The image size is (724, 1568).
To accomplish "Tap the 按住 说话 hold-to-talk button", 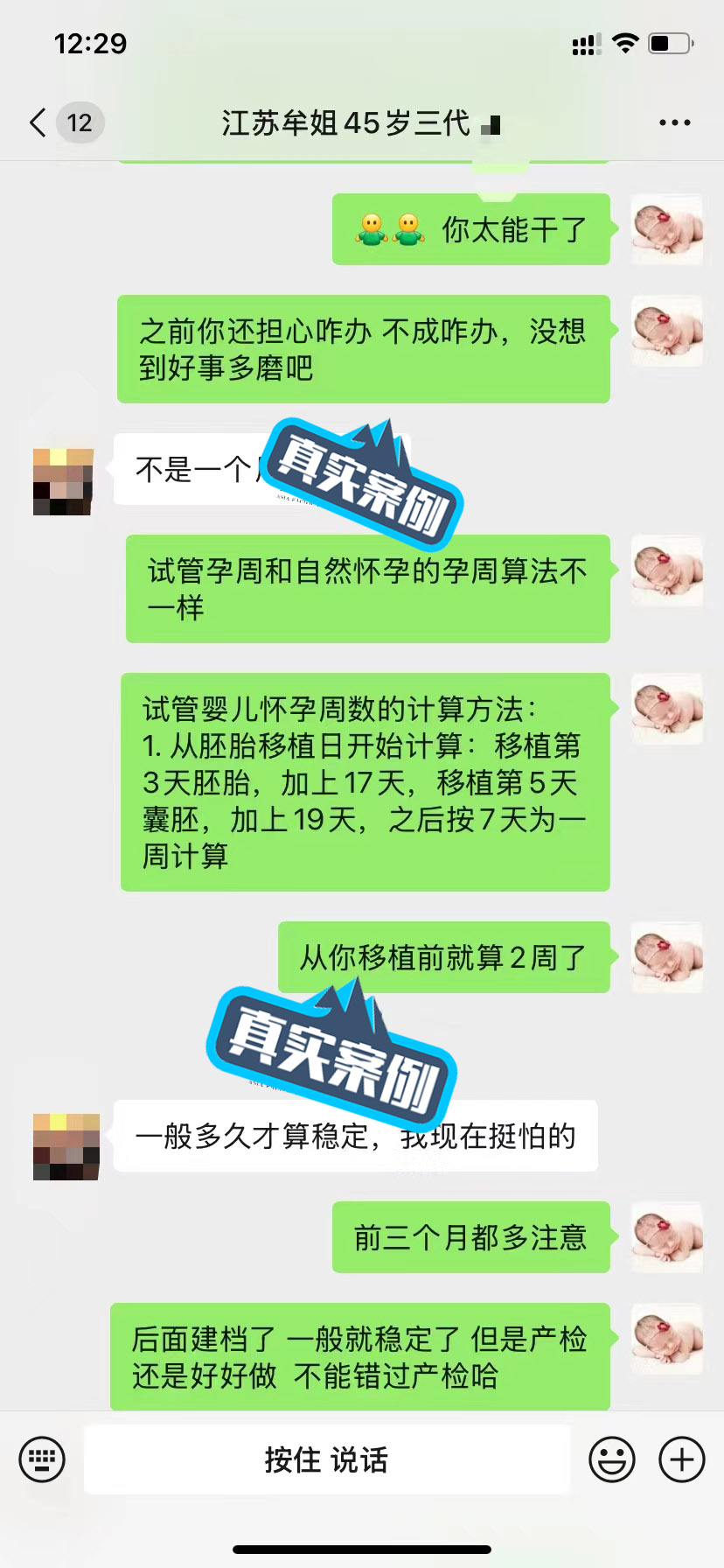I will (326, 1459).
